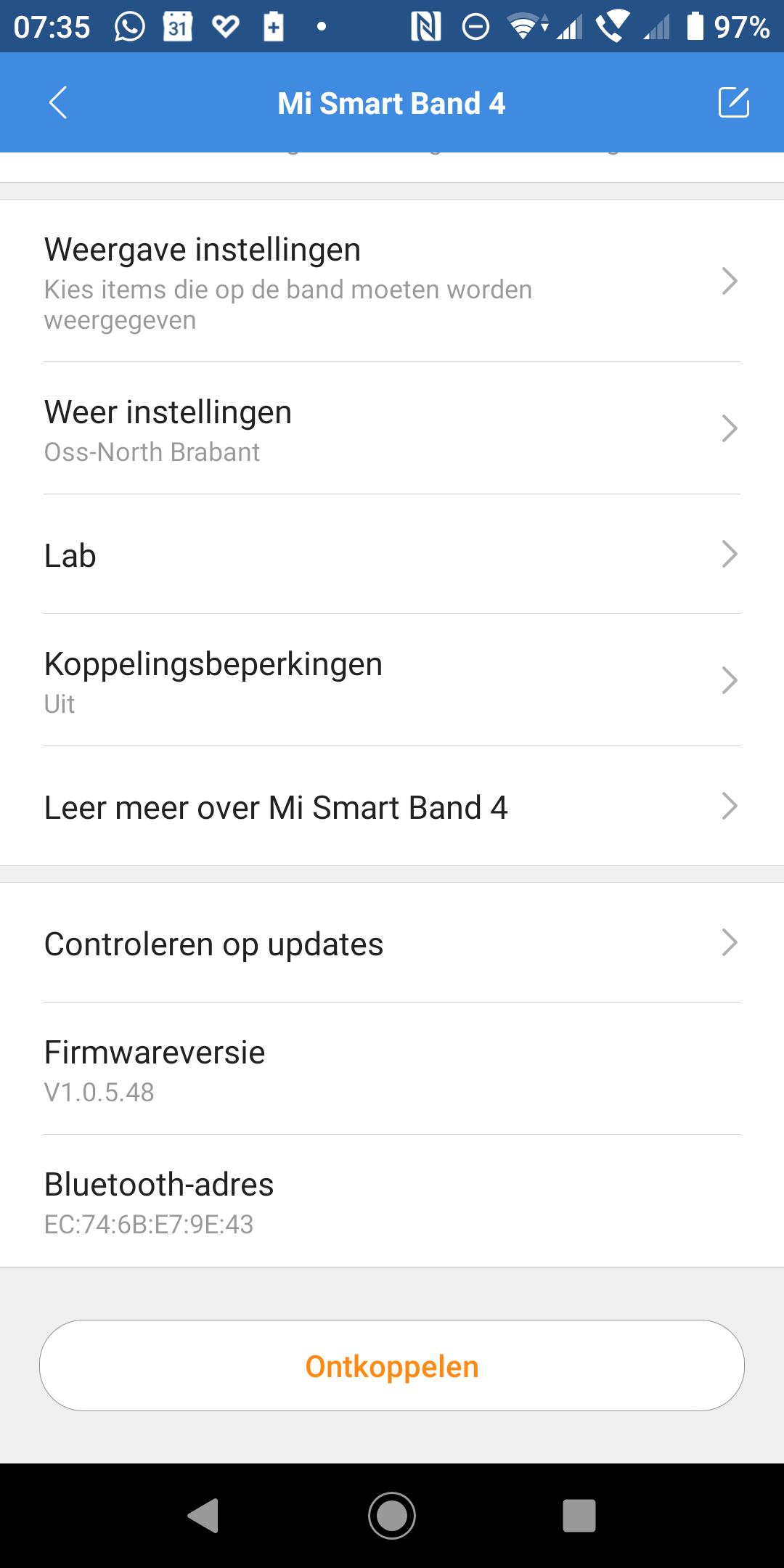The width and height of the screenshot is (784, 1568).
Task: Open Leer meer over Mi Smart Band 4
Action: point(392,807)
